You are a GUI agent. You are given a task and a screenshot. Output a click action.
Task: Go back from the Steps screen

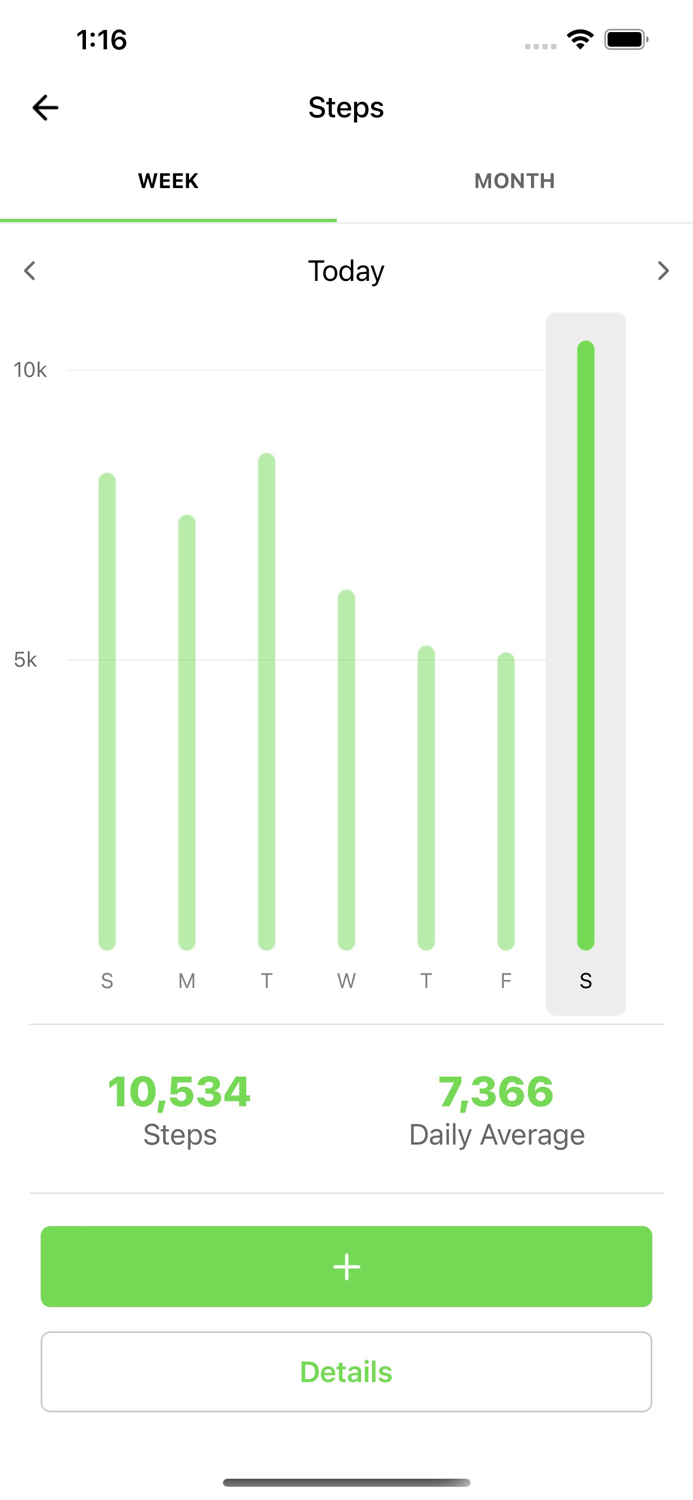45,108
